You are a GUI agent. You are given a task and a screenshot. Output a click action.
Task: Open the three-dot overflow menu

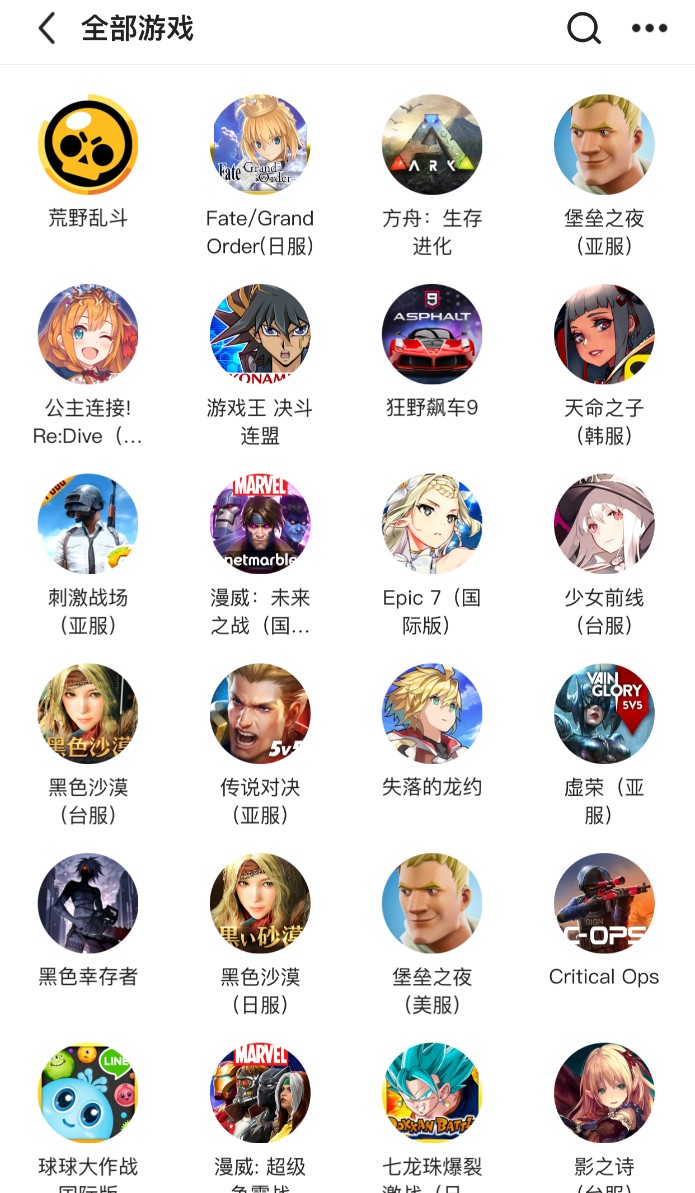pyautogui.click(x=649, y=28)
